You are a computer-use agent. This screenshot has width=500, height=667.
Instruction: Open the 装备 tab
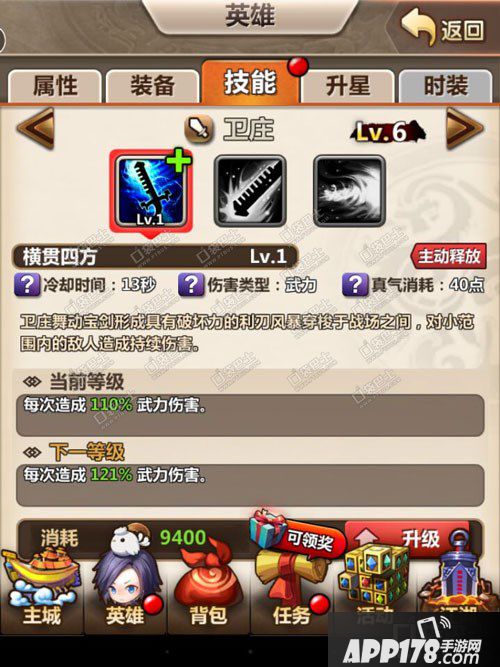(152, 86)
